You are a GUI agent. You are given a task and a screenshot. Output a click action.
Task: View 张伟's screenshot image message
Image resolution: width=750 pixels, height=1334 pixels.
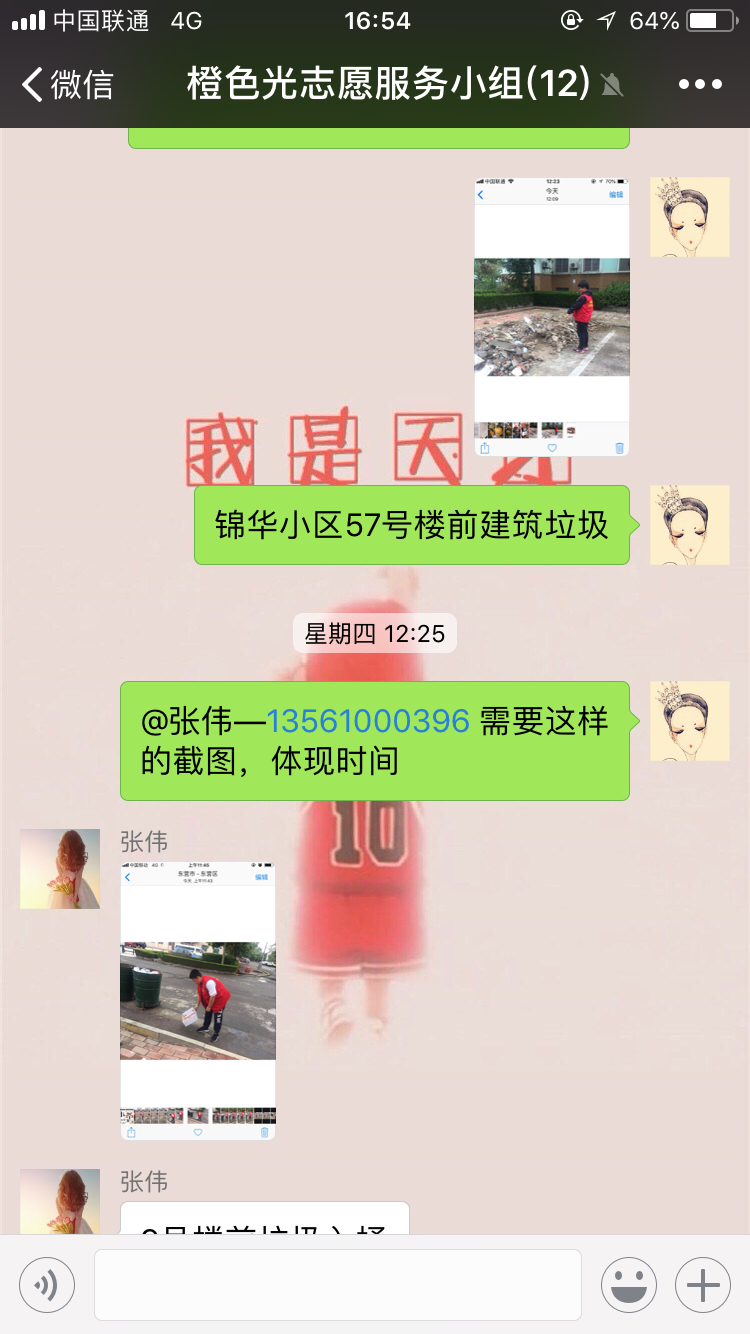(198, 1000)
